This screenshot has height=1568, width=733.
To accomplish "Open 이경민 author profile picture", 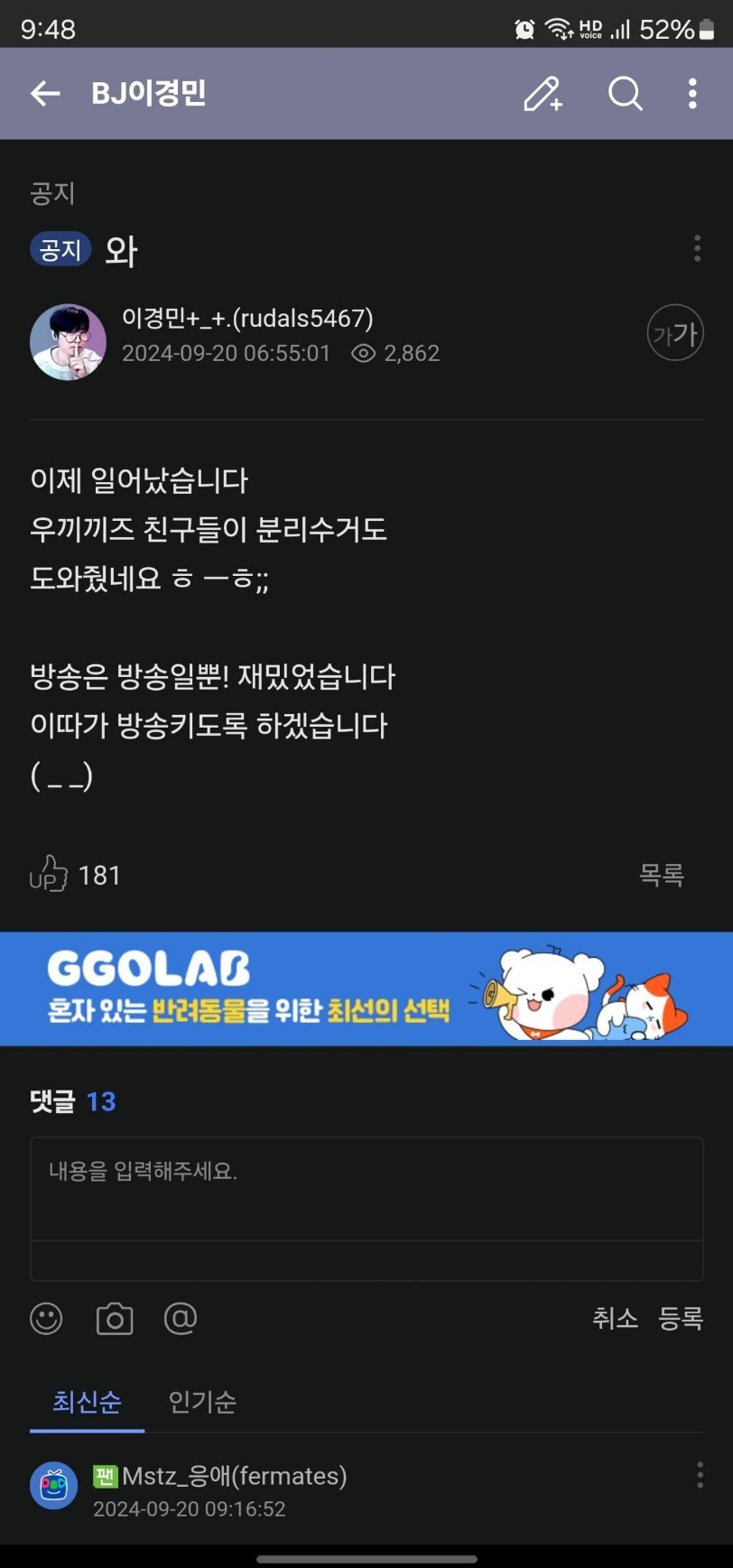I will 68,342.
